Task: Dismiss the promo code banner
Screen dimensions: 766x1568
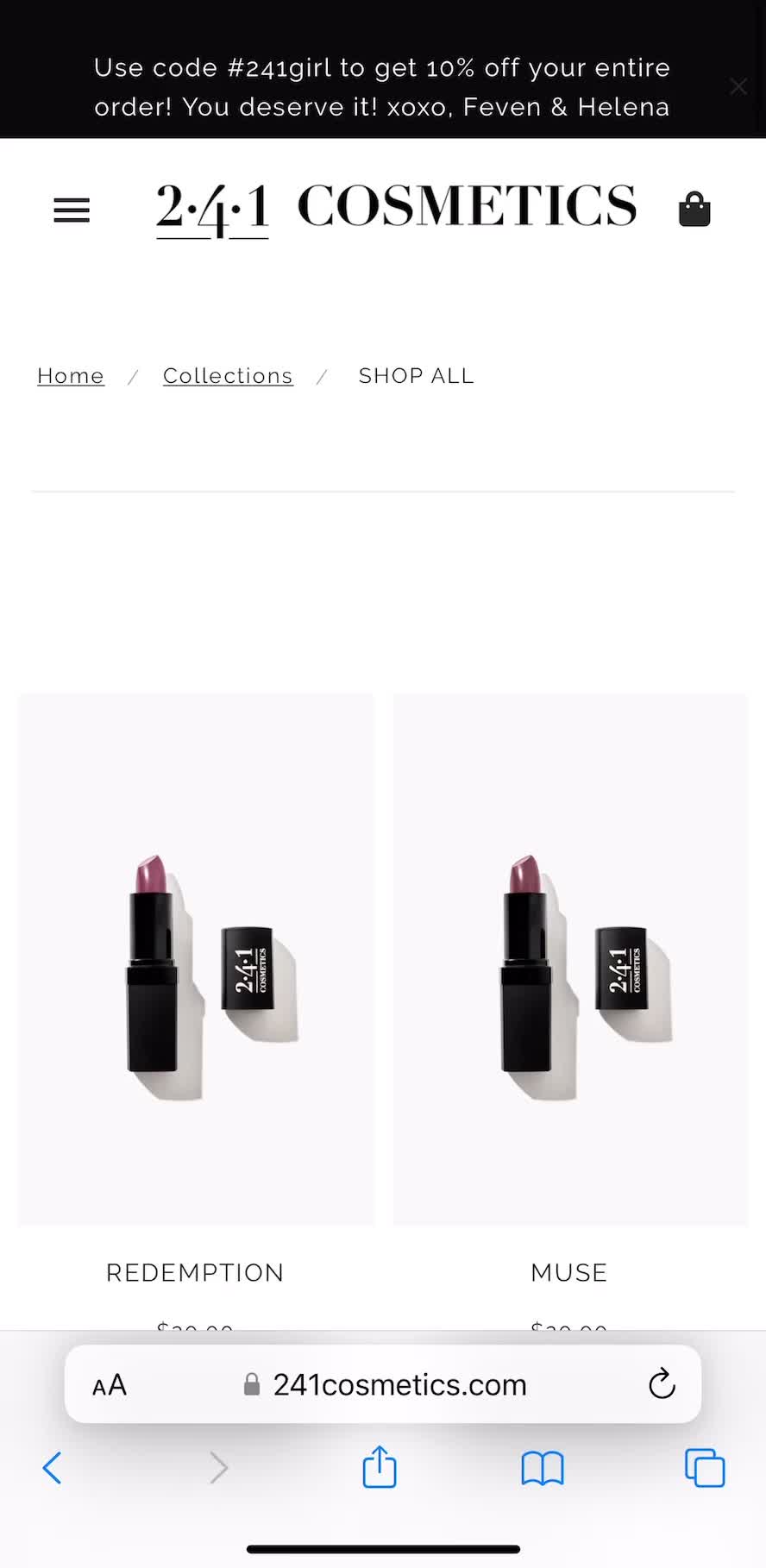Action: coord(738,86)
